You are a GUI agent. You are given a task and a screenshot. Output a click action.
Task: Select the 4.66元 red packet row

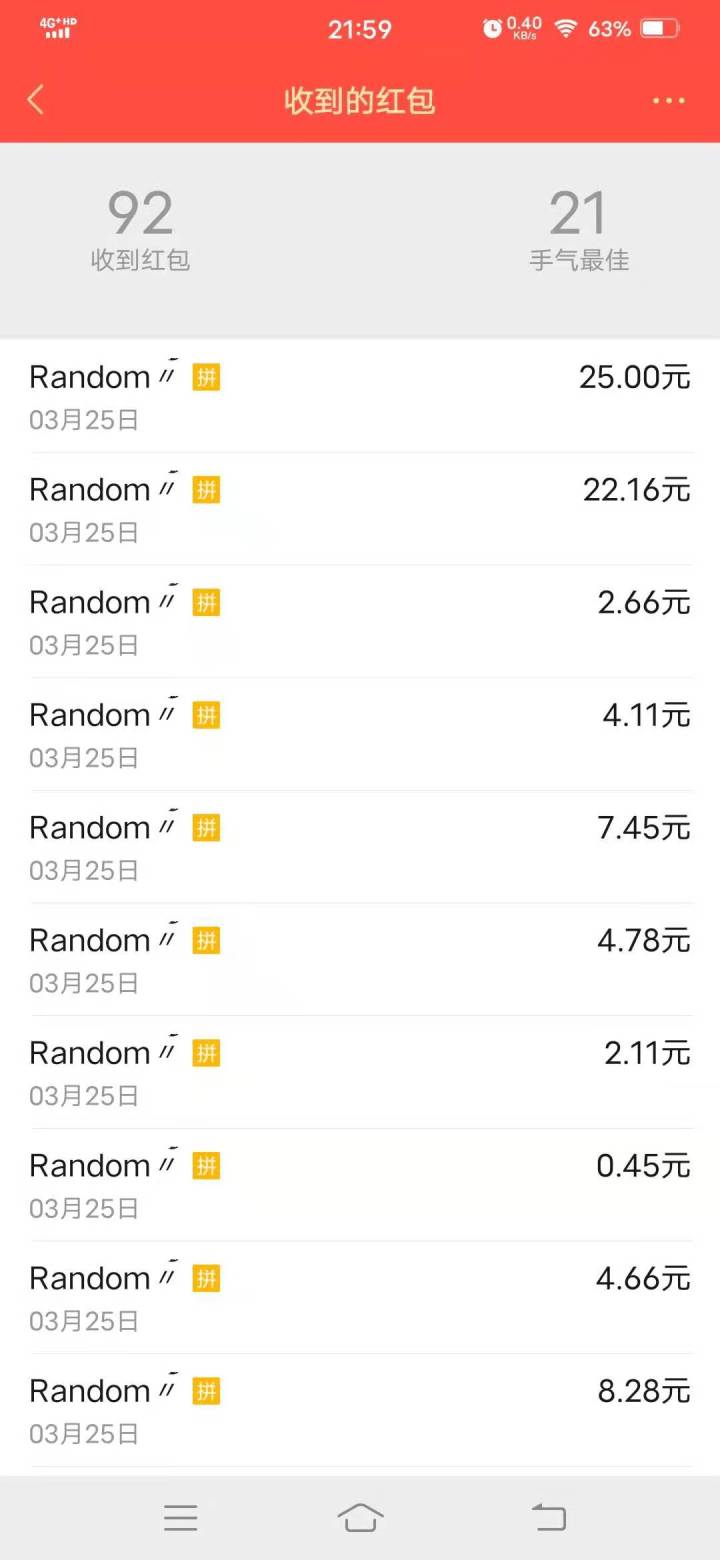click(x=360, y=1298)
